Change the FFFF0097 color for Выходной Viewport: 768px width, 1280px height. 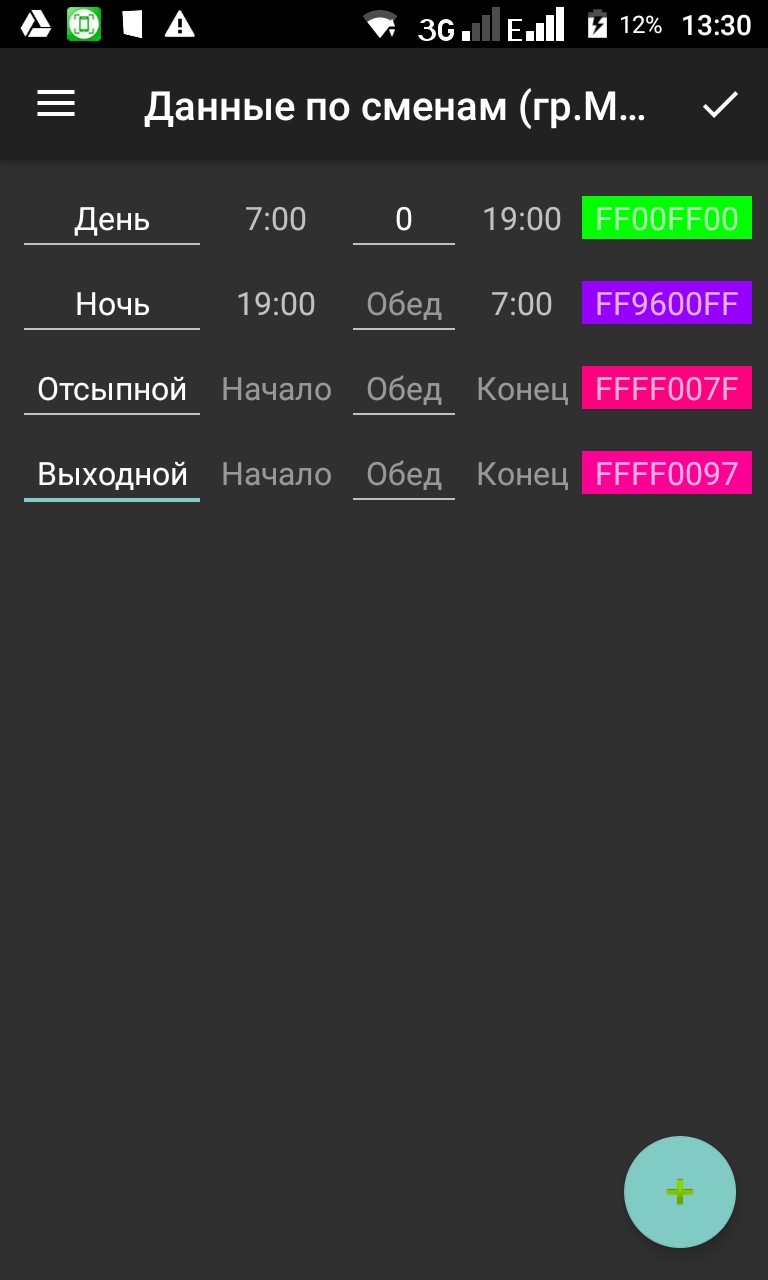666,473
